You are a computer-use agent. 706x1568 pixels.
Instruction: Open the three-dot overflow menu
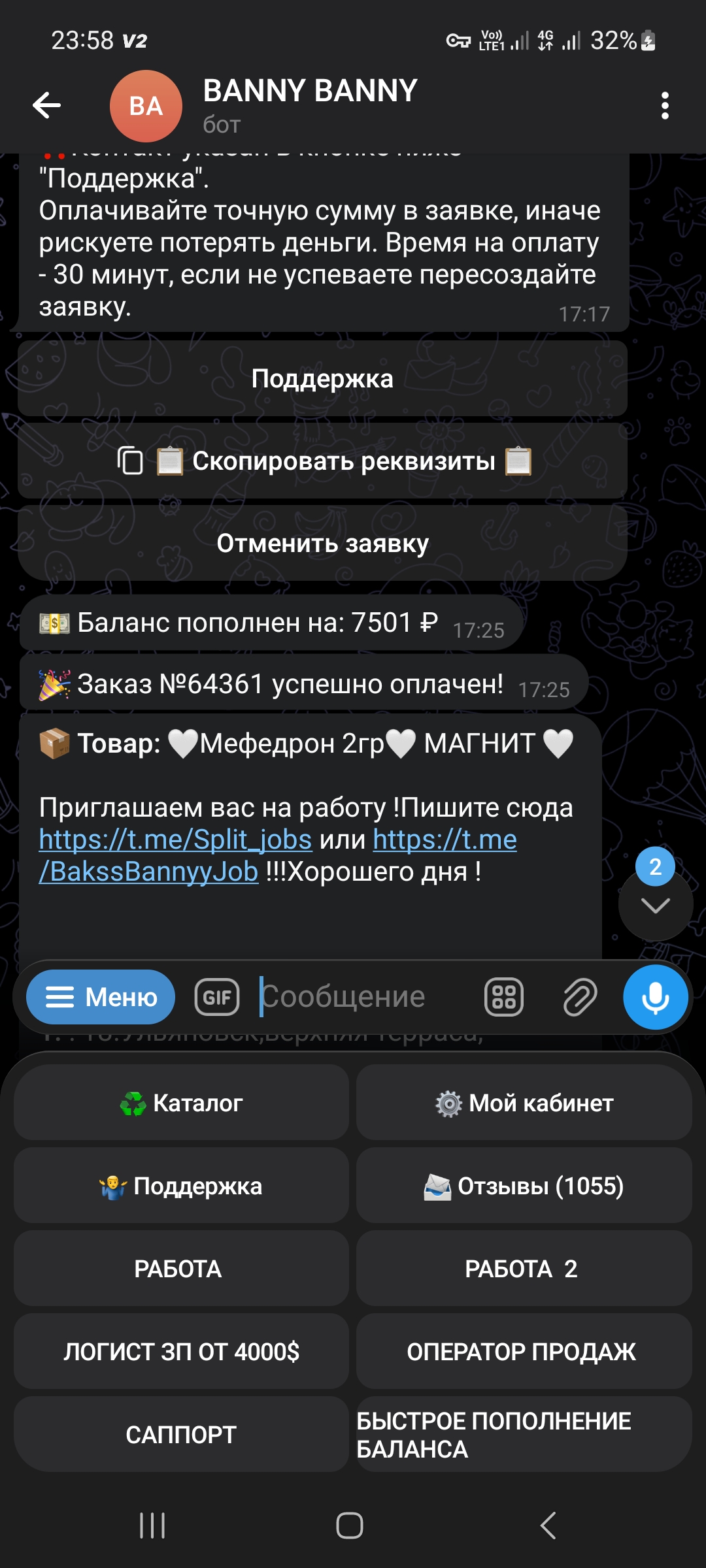pyautogui.click(x=665, y=105)
